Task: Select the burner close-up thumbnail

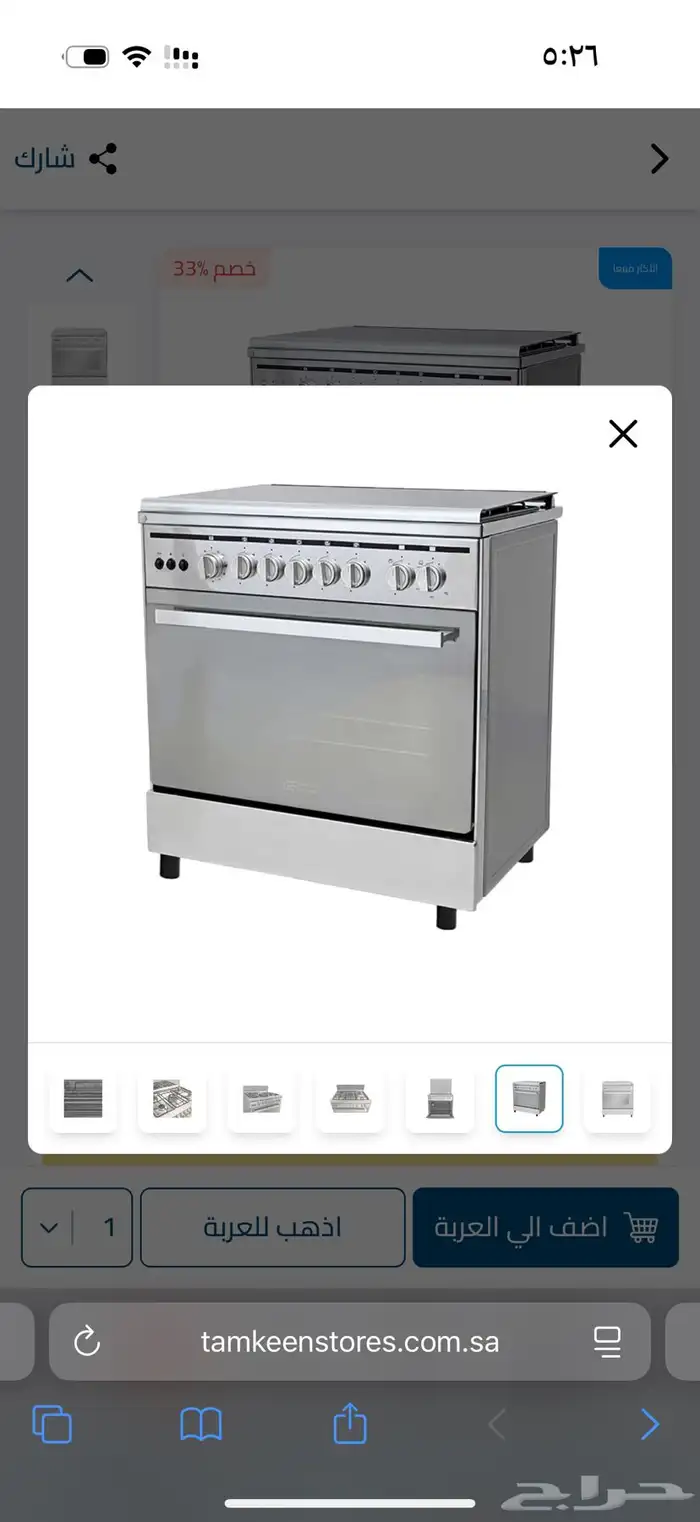Action: coord(172,1099)
